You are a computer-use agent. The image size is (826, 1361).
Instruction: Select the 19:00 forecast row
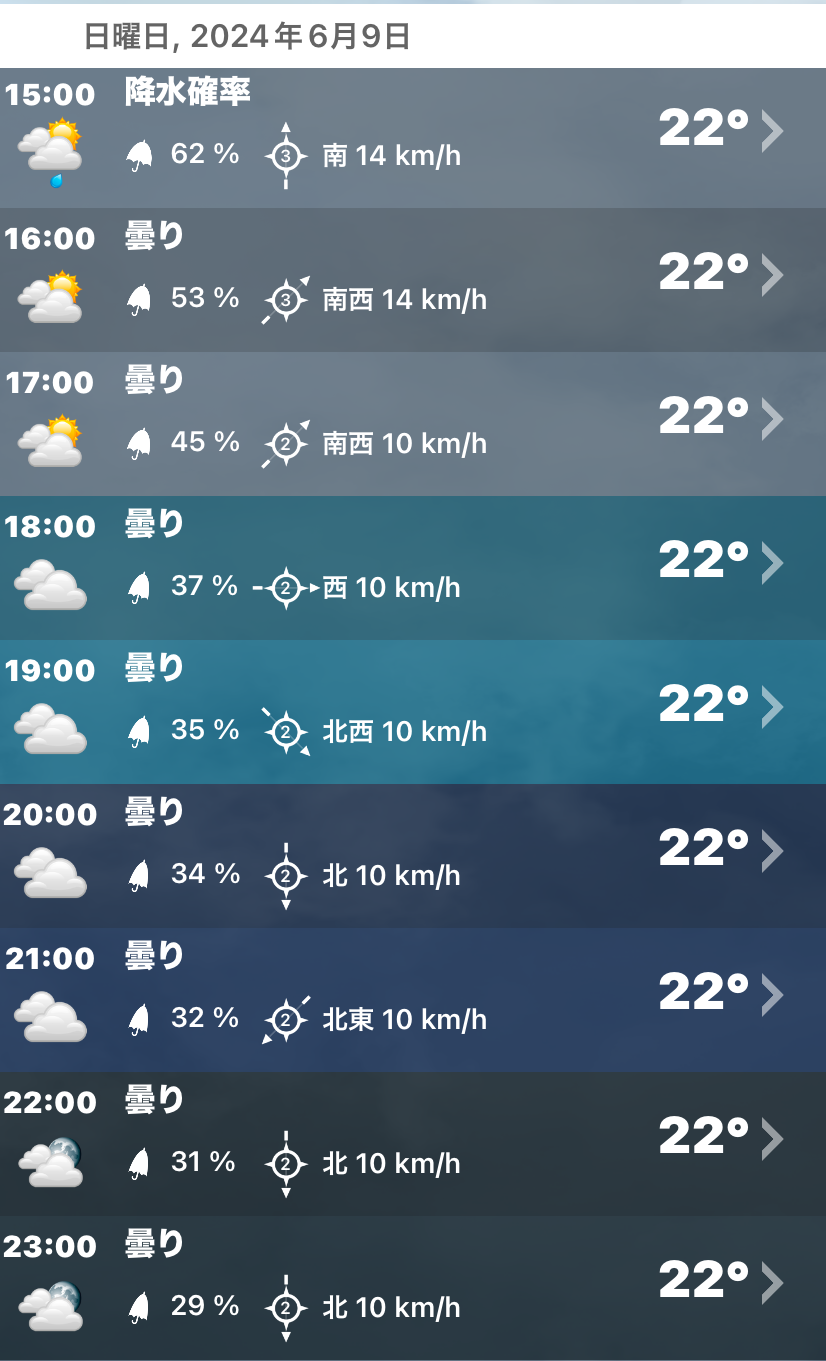413,712
